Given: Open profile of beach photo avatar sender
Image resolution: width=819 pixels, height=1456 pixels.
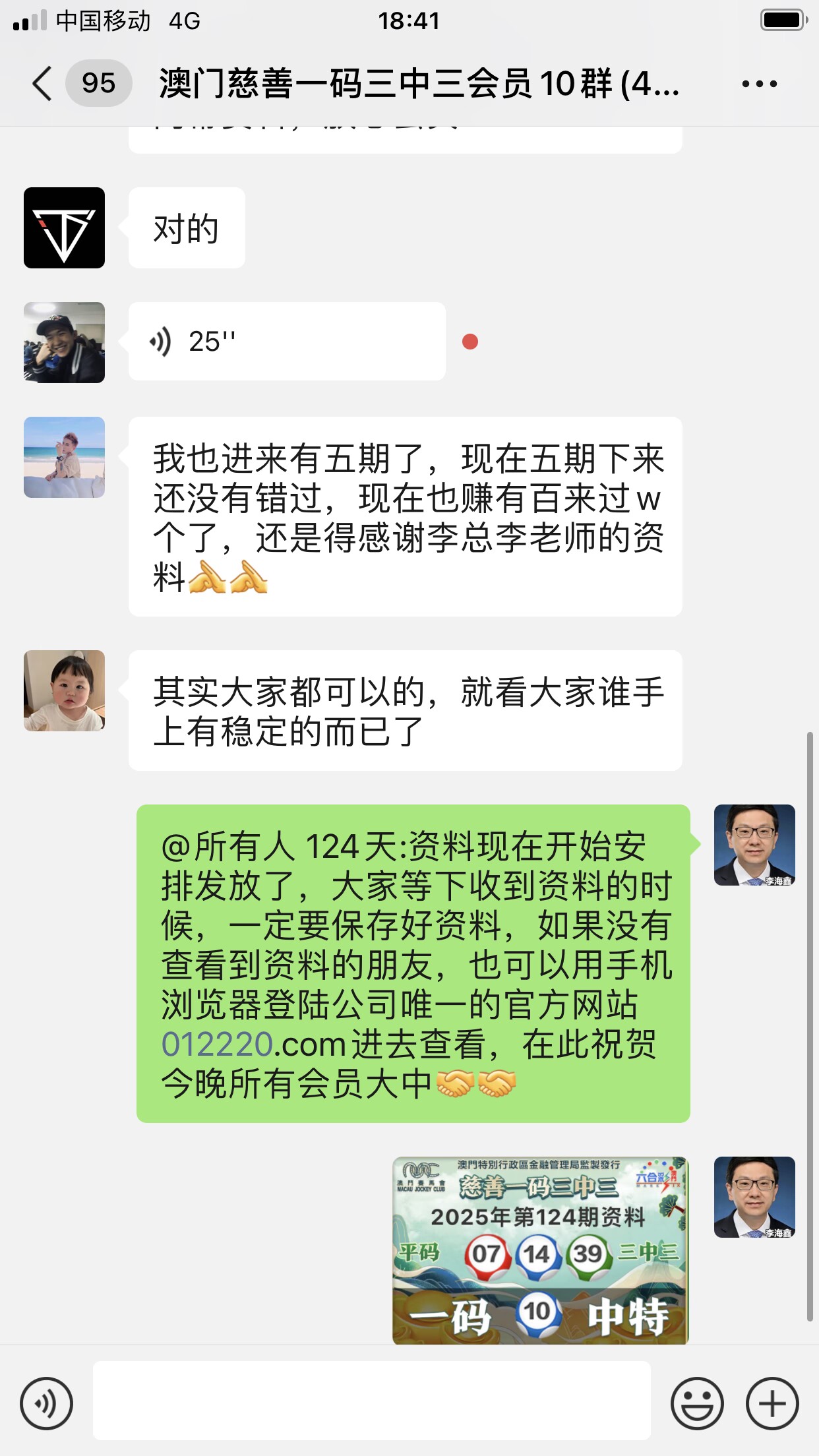Looking at the screenshot, I should tap(64, 457).
